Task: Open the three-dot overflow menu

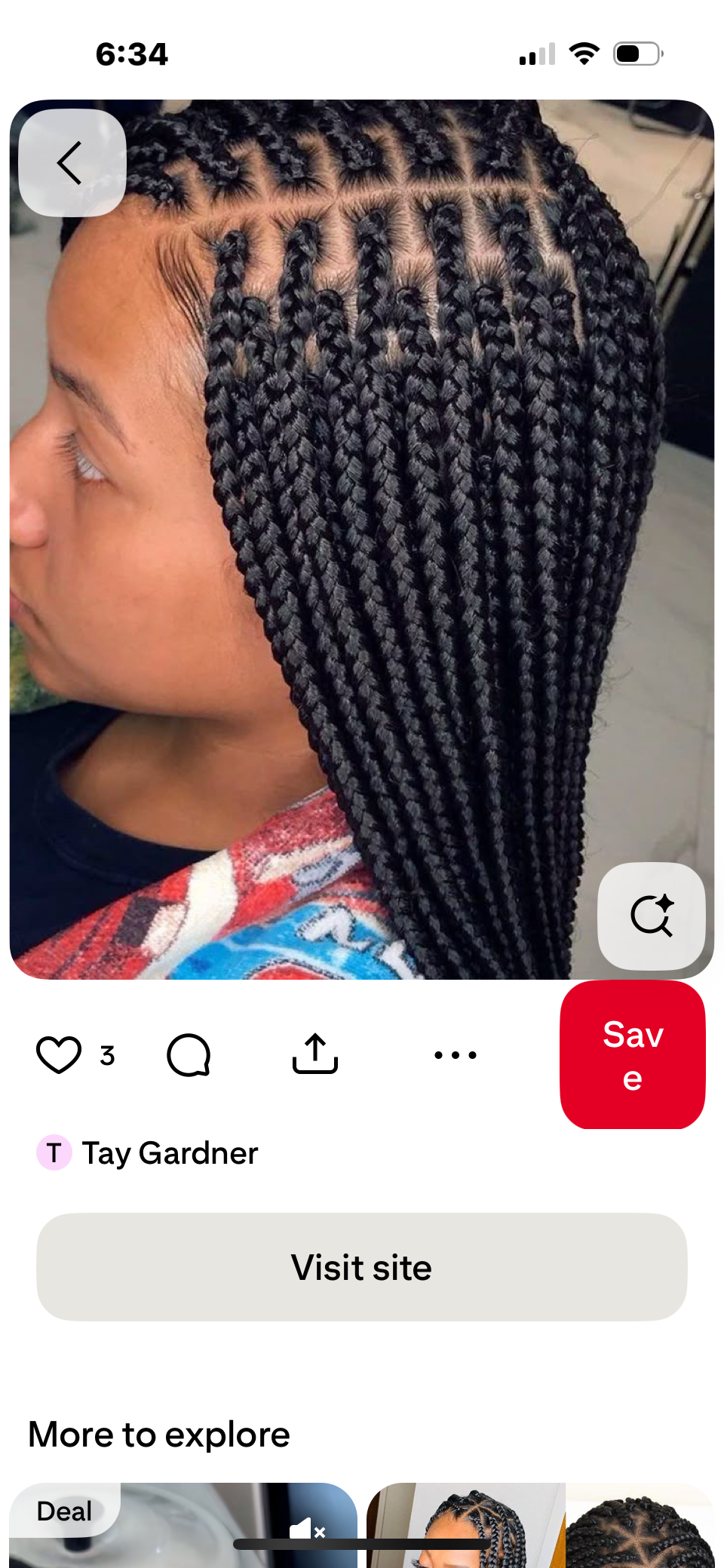Action: [456, 1054]
